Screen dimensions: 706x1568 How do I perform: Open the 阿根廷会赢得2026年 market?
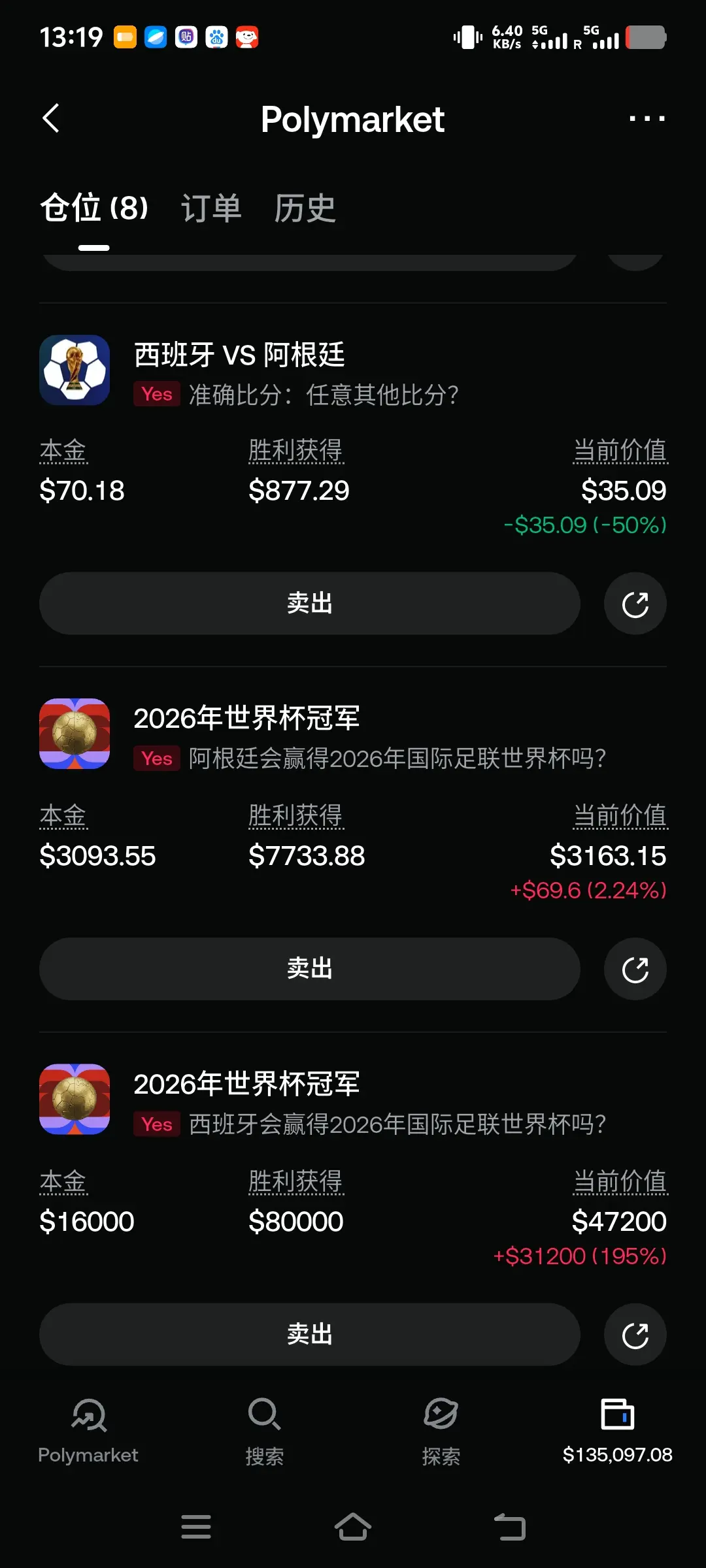[x=397, y=759]
